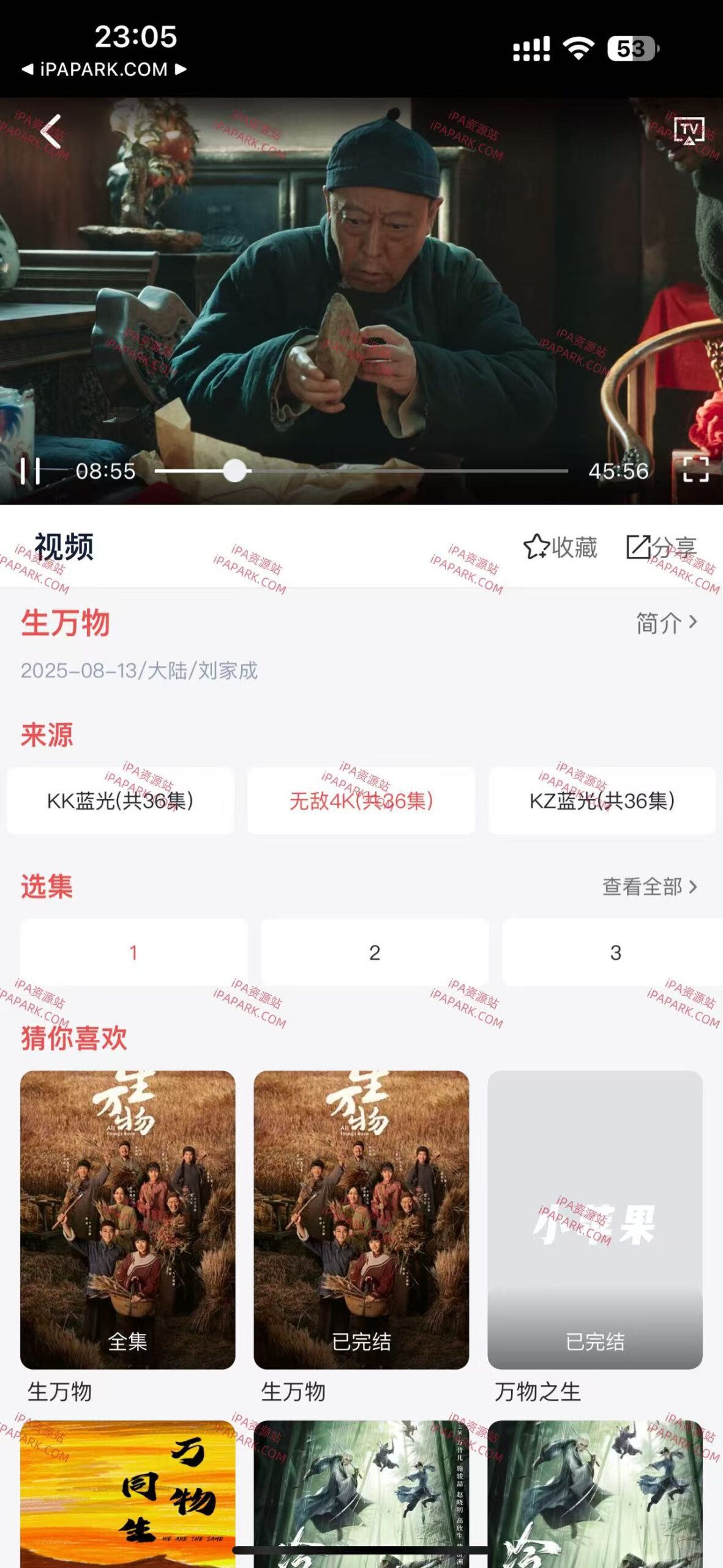Tap the date and director info line
Screen dimensions: 723x1568
(x=140, y=671)
